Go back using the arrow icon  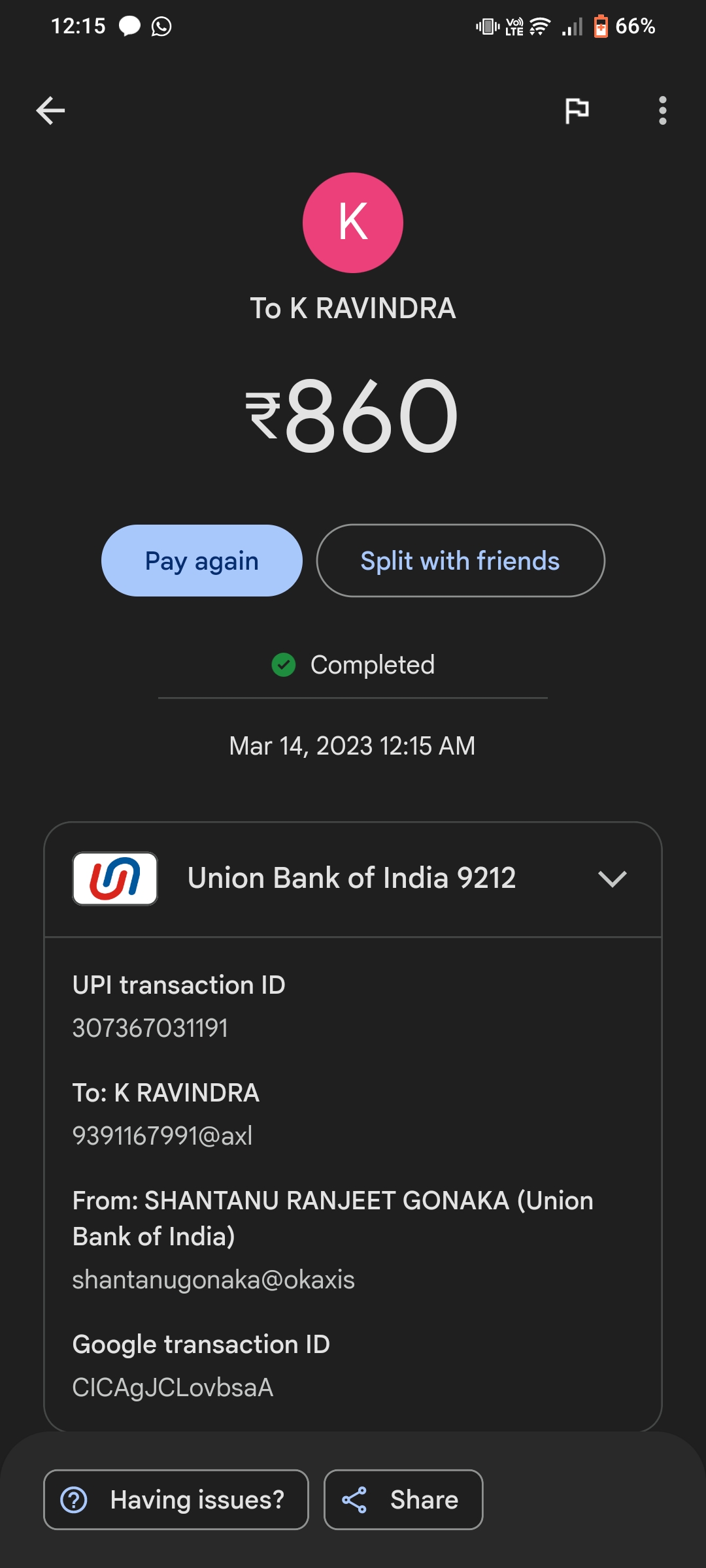pos(50,110)
